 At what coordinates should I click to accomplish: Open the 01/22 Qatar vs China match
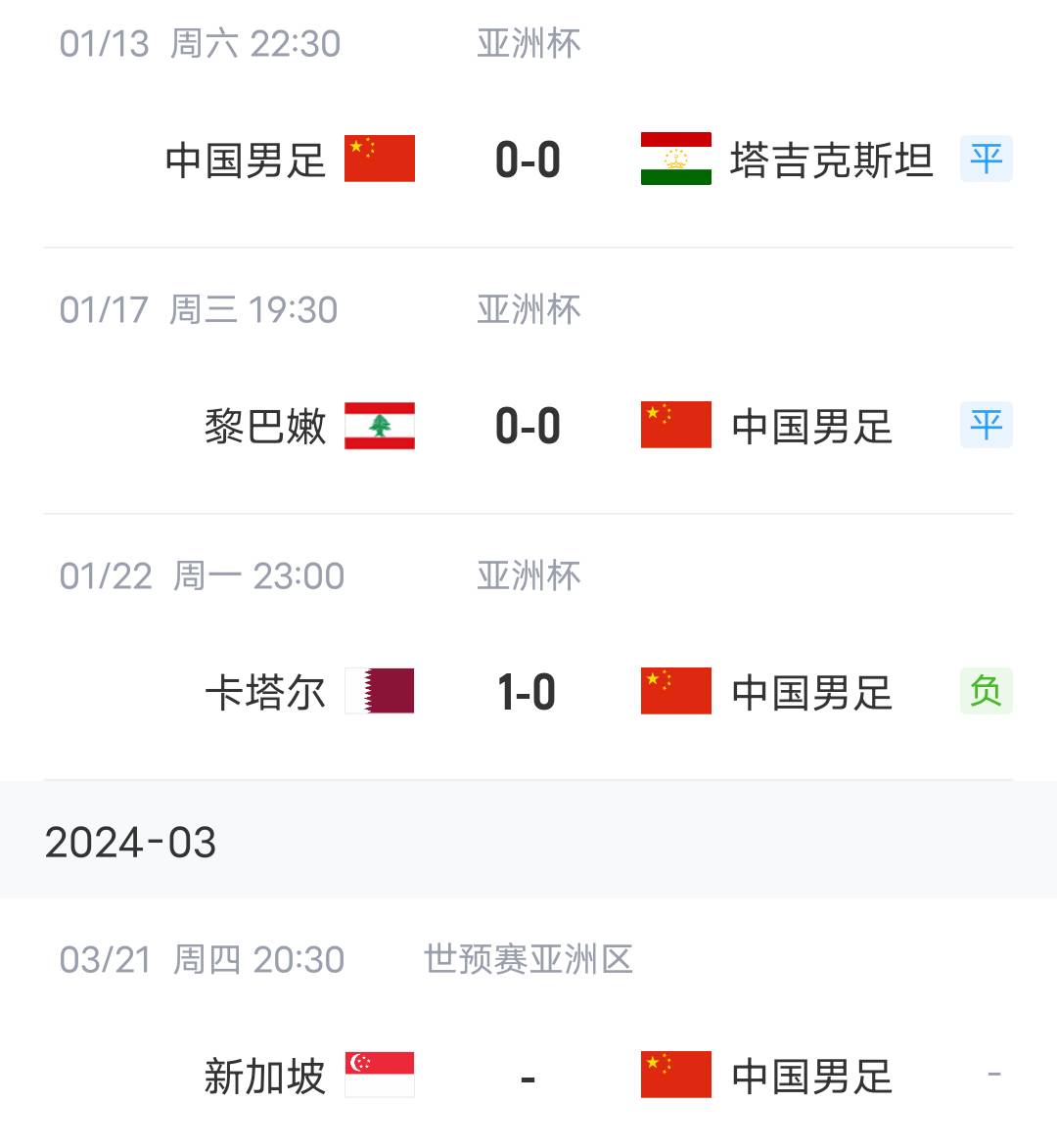click(x=528, y=692)
